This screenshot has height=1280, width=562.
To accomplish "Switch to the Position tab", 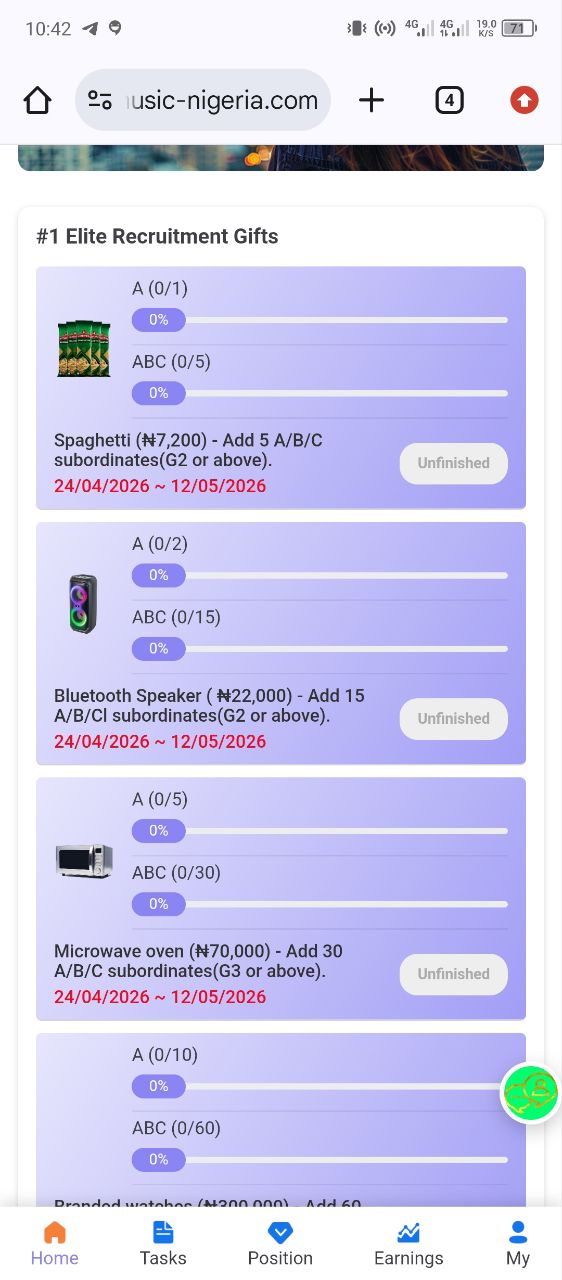I will [281, 1244].
